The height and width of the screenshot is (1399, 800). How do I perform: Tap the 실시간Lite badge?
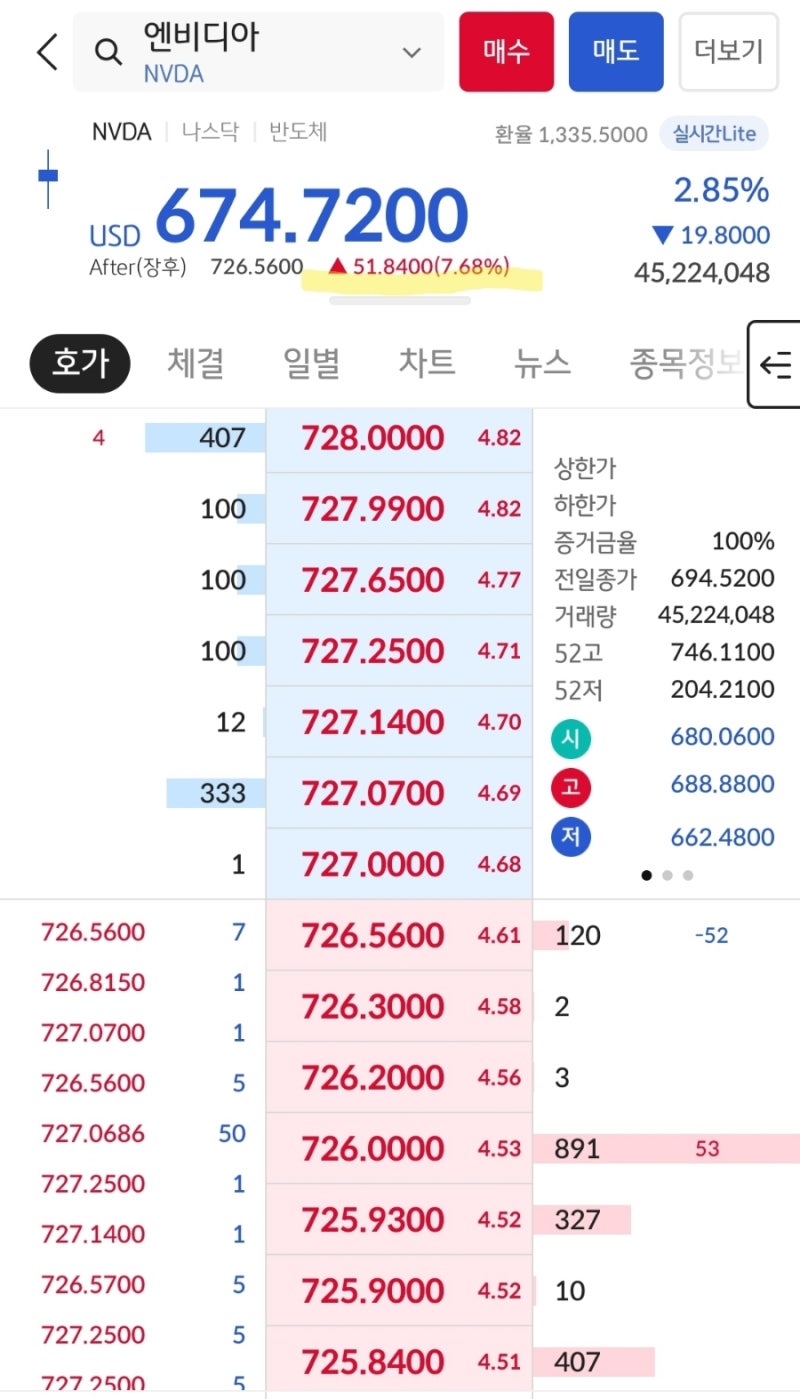click(x=714, y=132)
